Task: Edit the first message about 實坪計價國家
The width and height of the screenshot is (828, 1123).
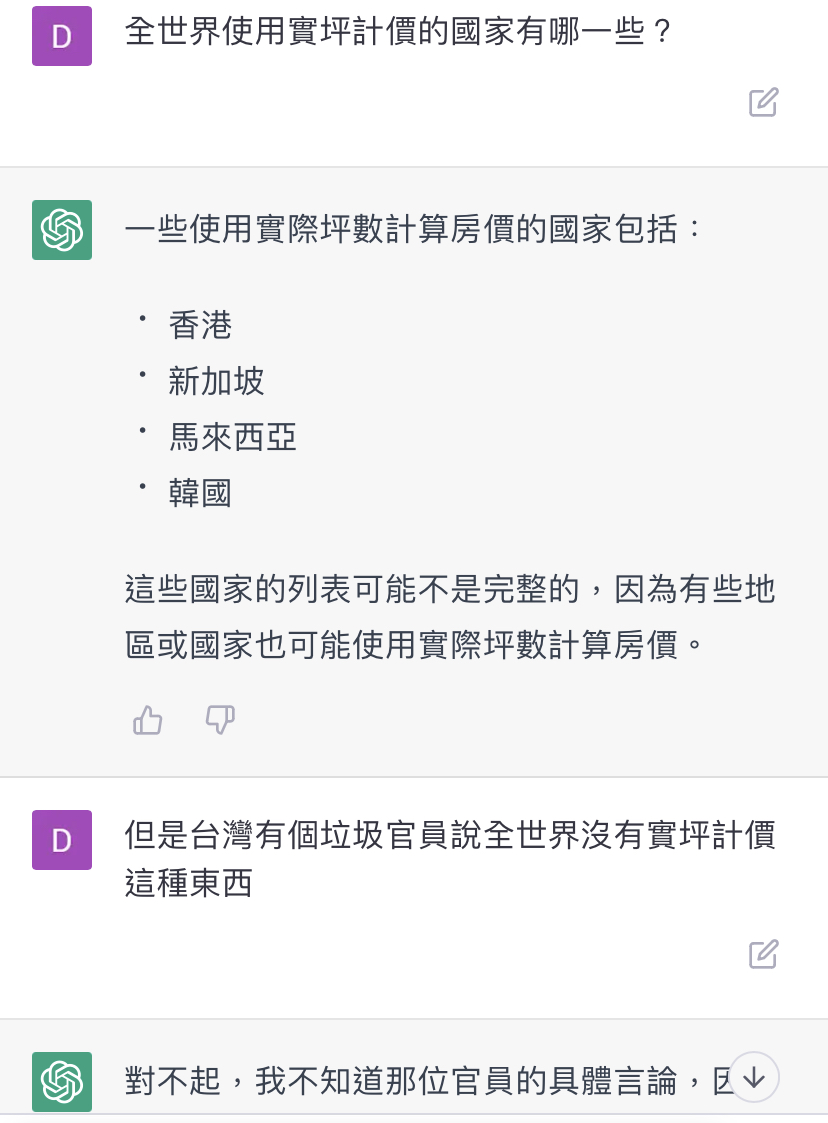Action: (763, 103)
